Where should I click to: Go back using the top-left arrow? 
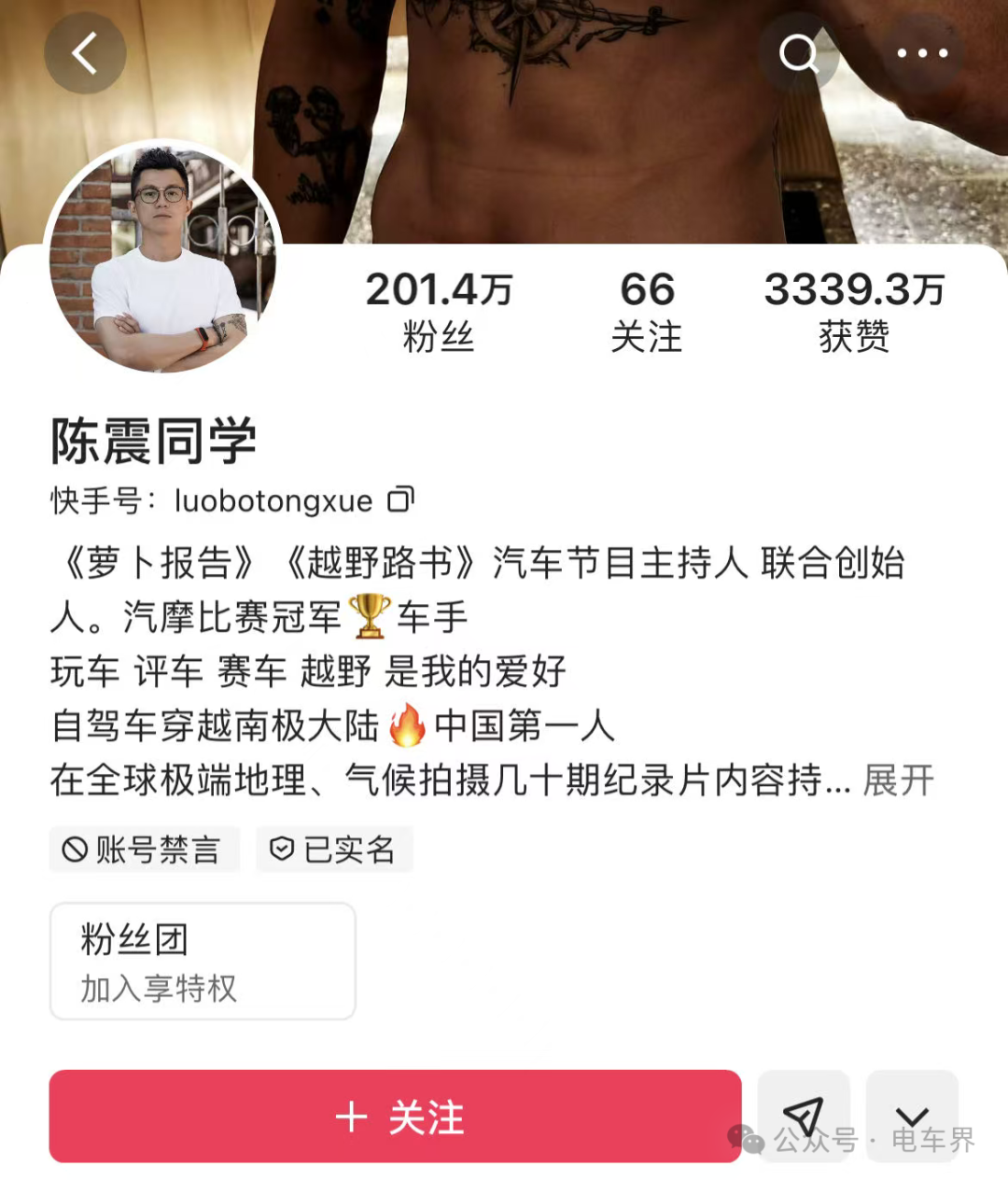coord(85,53)
